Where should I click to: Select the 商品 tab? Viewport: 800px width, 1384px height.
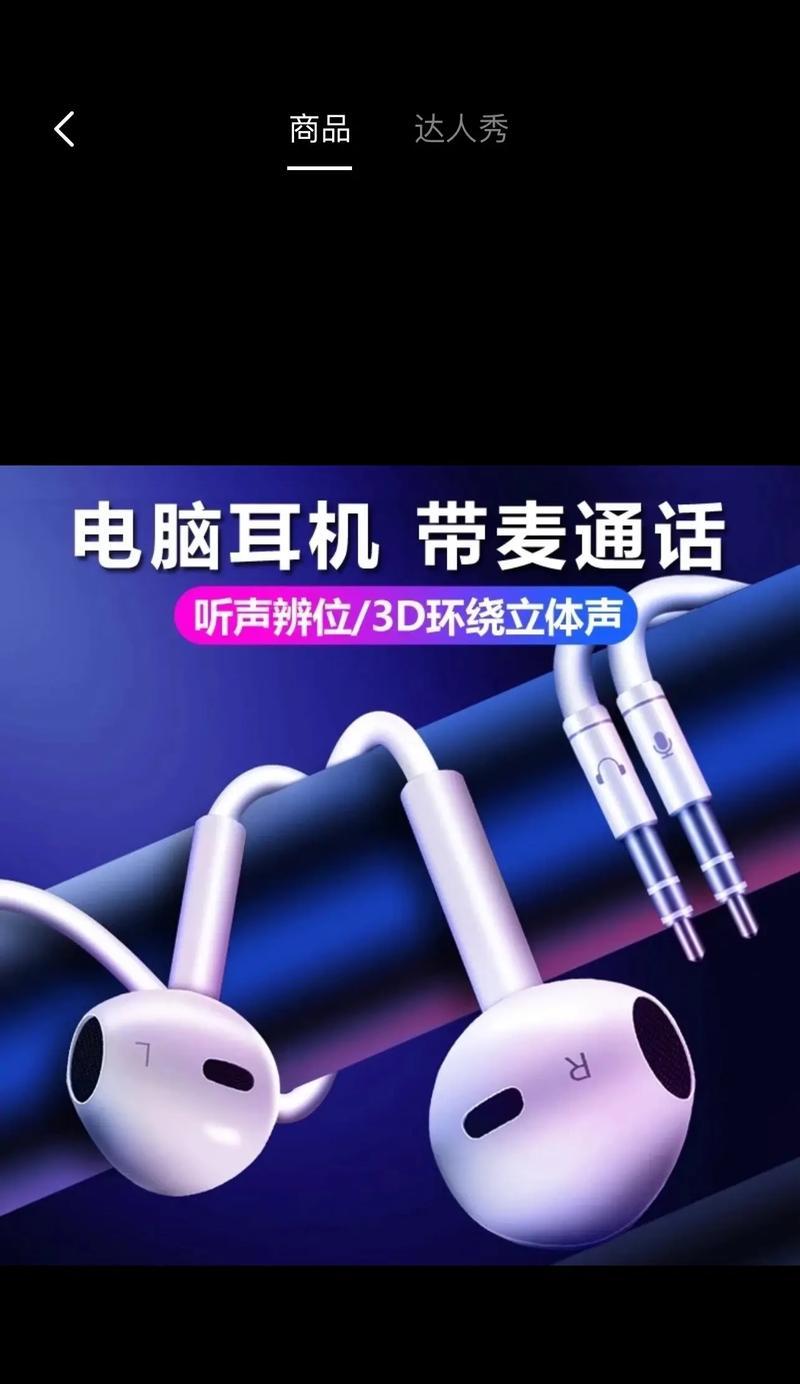coord(319,130)
